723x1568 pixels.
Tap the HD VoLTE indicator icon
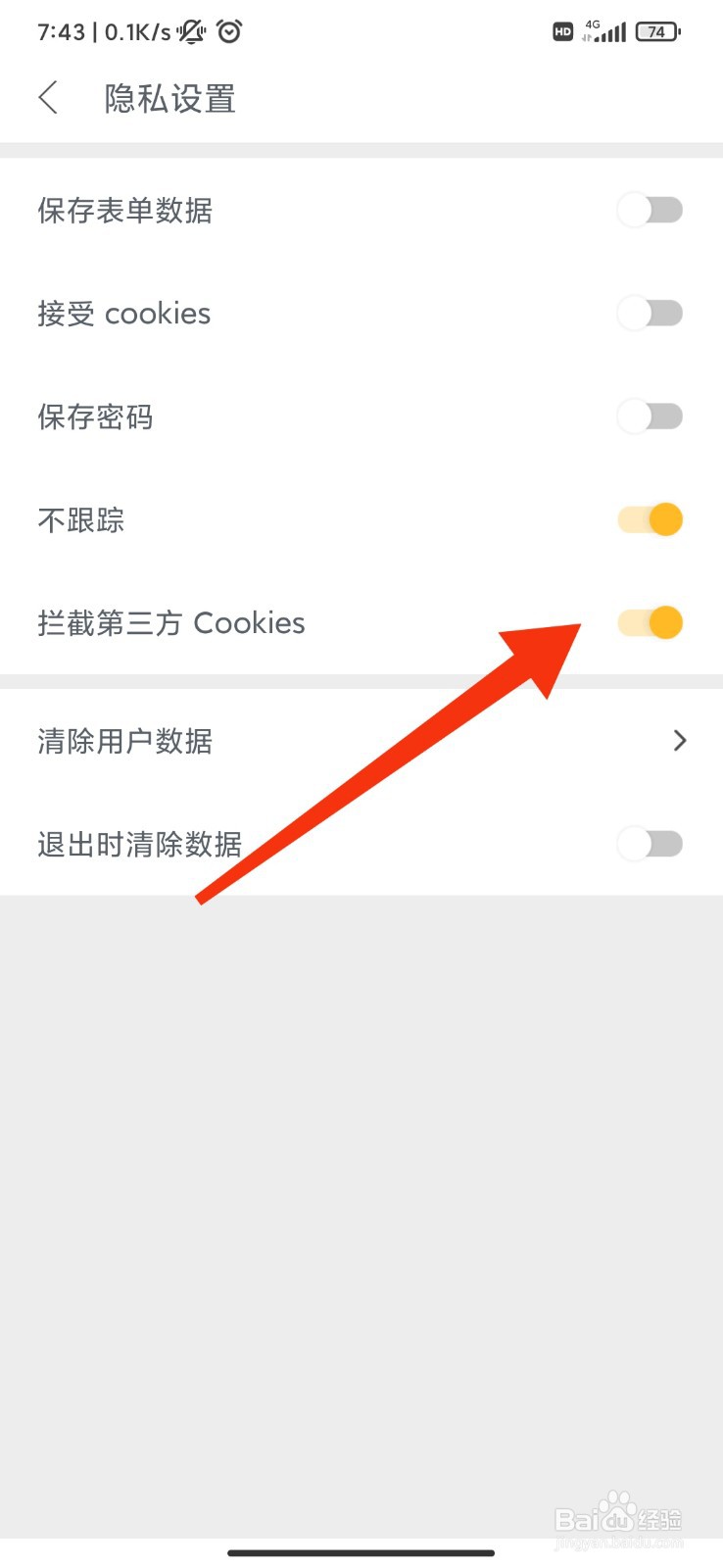(562, 31)
